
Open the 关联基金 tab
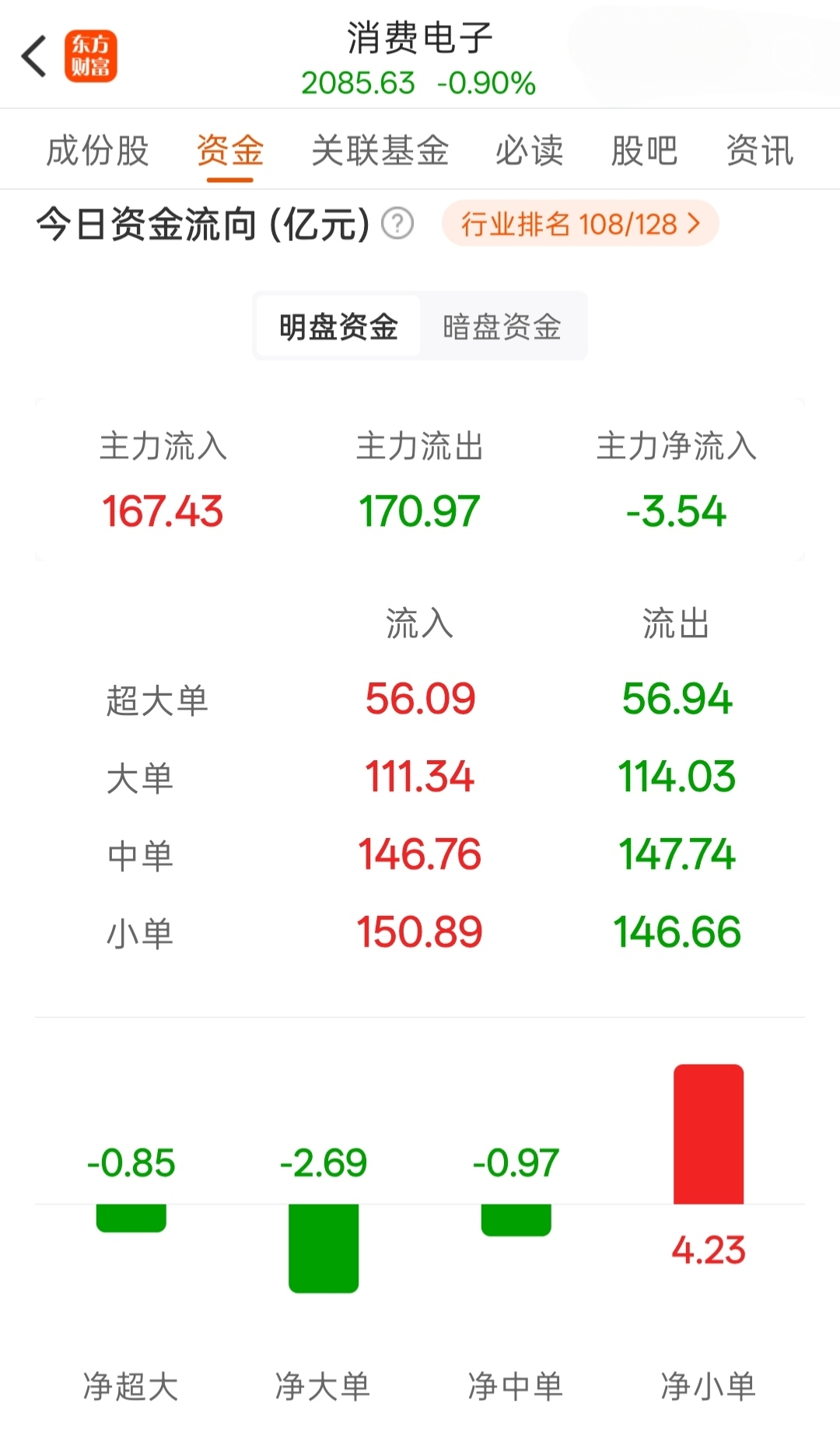click(x=380, y=150)
